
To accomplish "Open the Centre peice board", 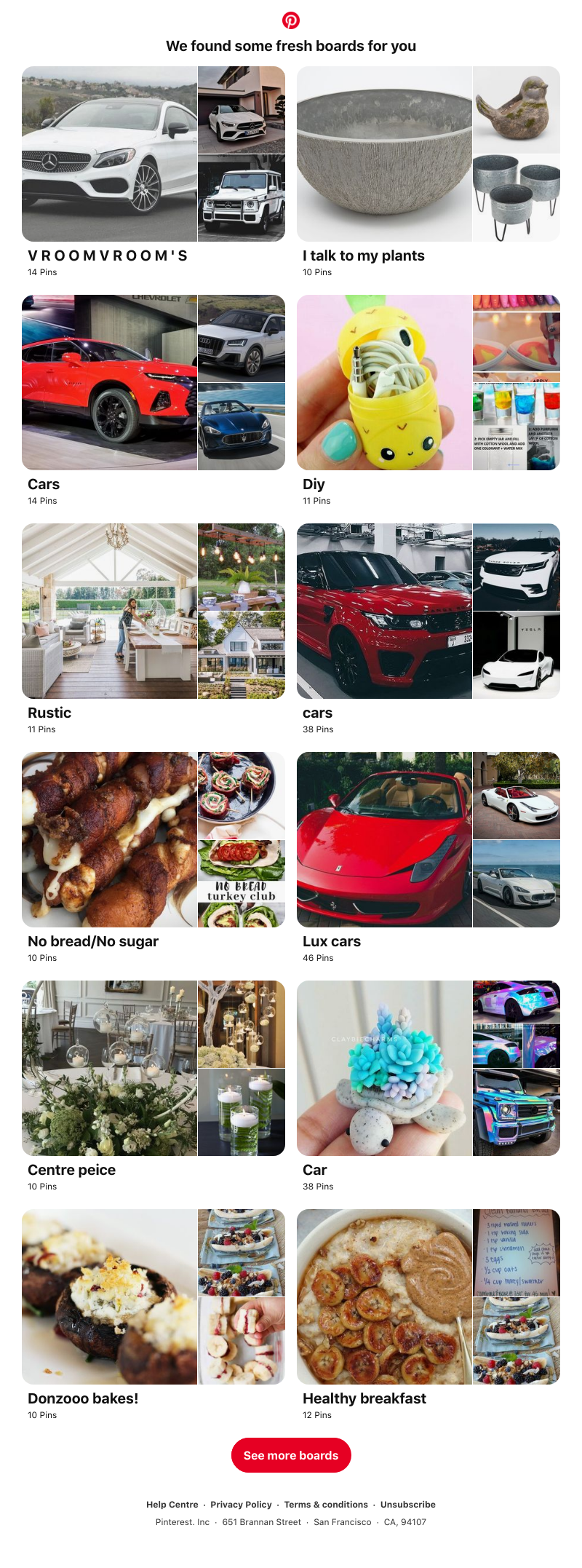I will [x=153, y=1069].
